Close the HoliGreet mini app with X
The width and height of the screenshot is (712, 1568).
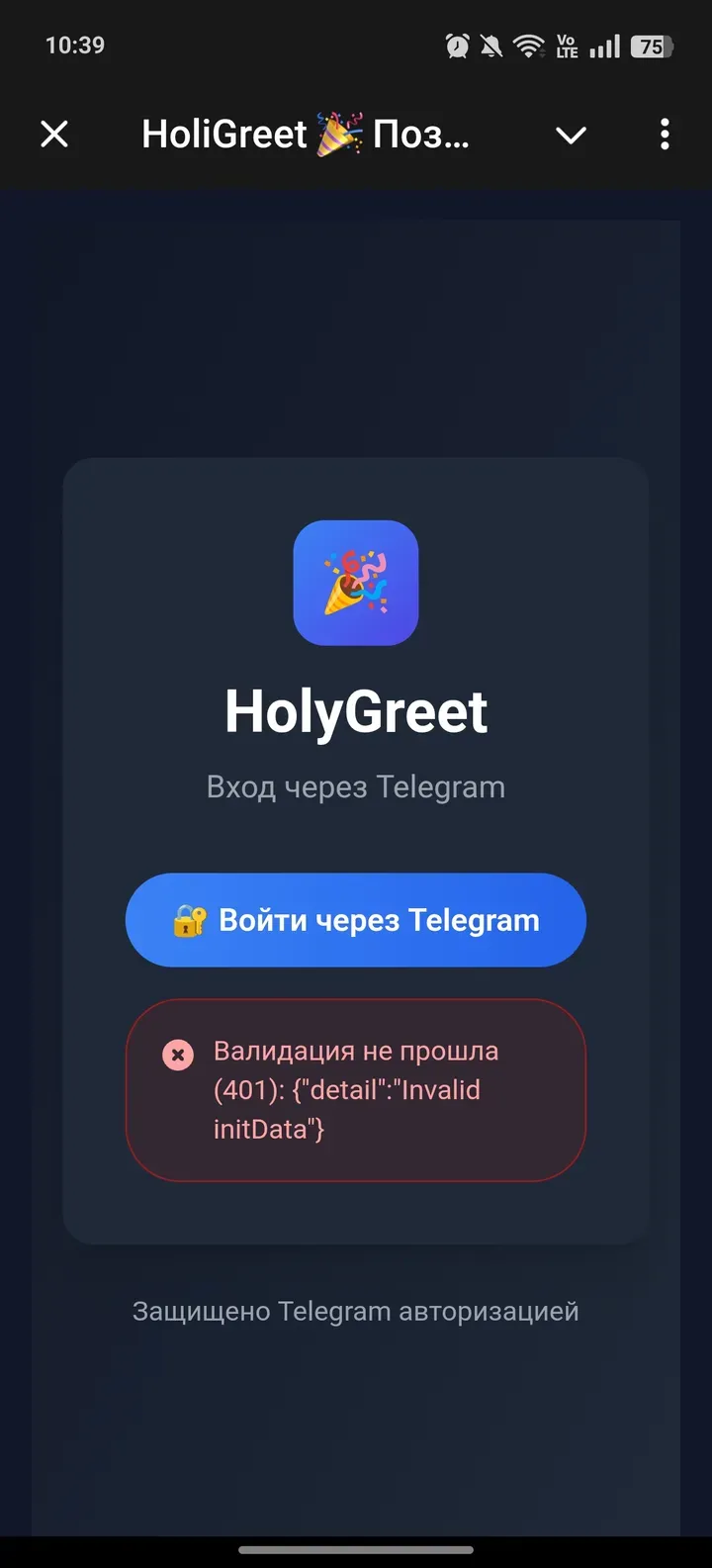[54, 135]
